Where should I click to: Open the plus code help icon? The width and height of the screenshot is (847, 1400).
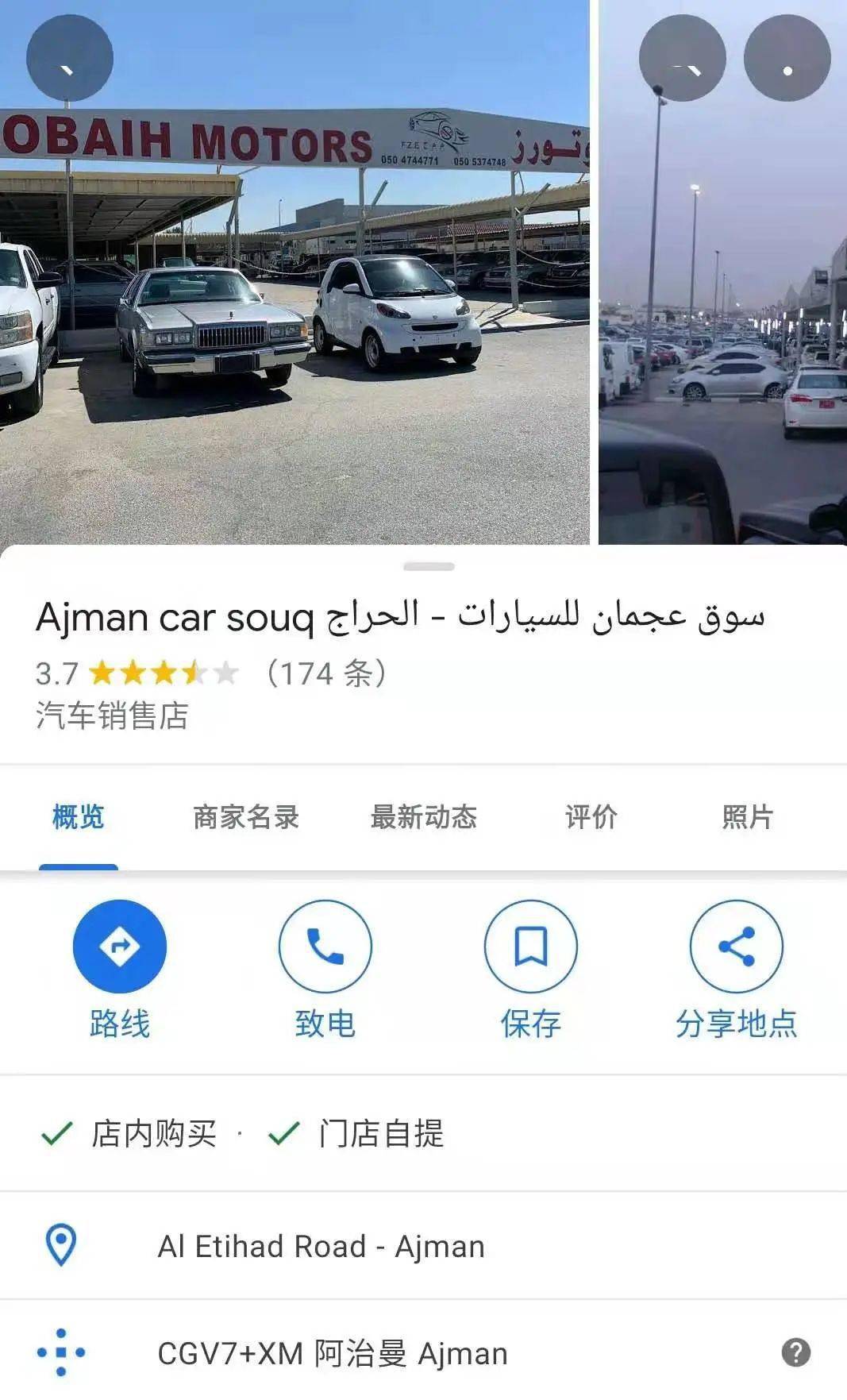(x=796, y=1352)
